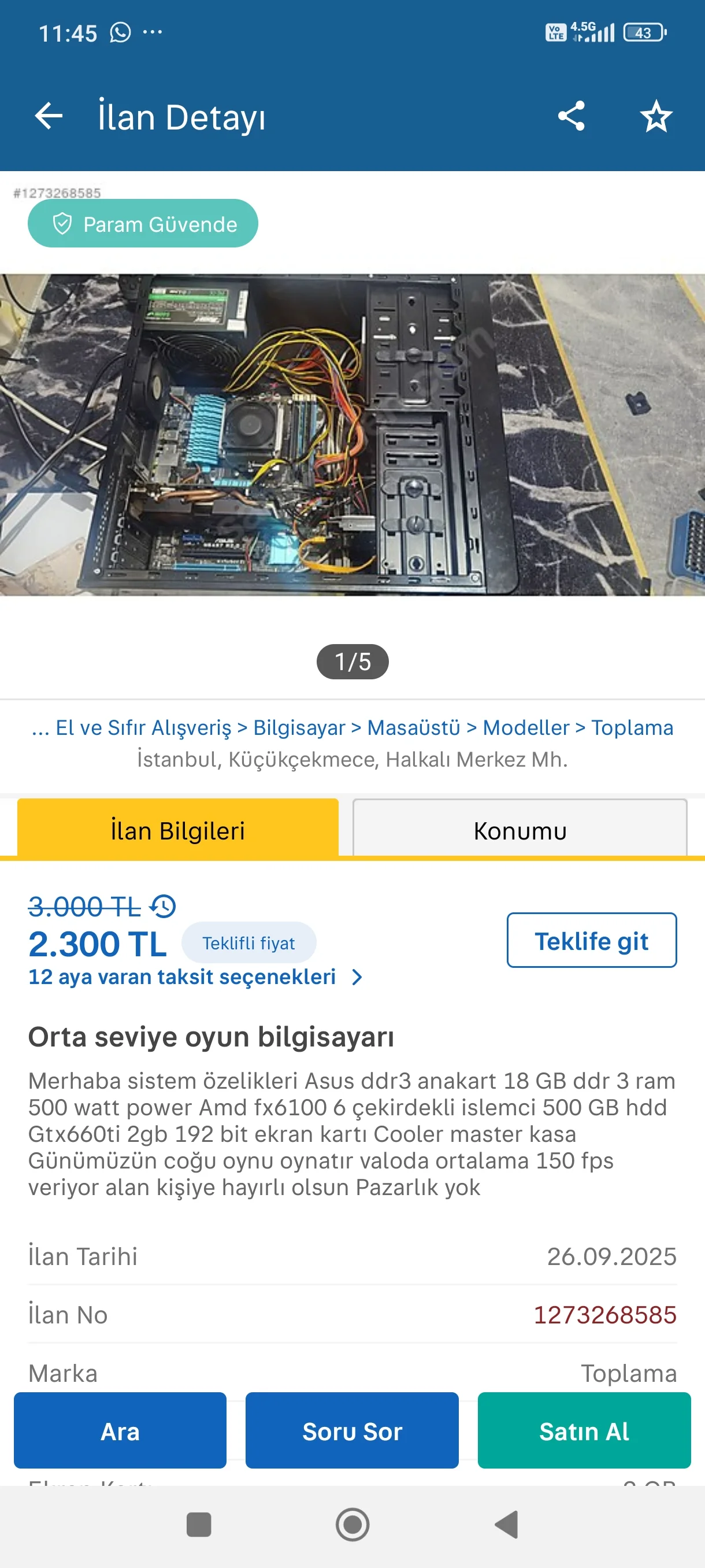The height and width of the screenshot is (1568, 705).
Task: Tap the Teklife git button
Action: coord(591,941)
